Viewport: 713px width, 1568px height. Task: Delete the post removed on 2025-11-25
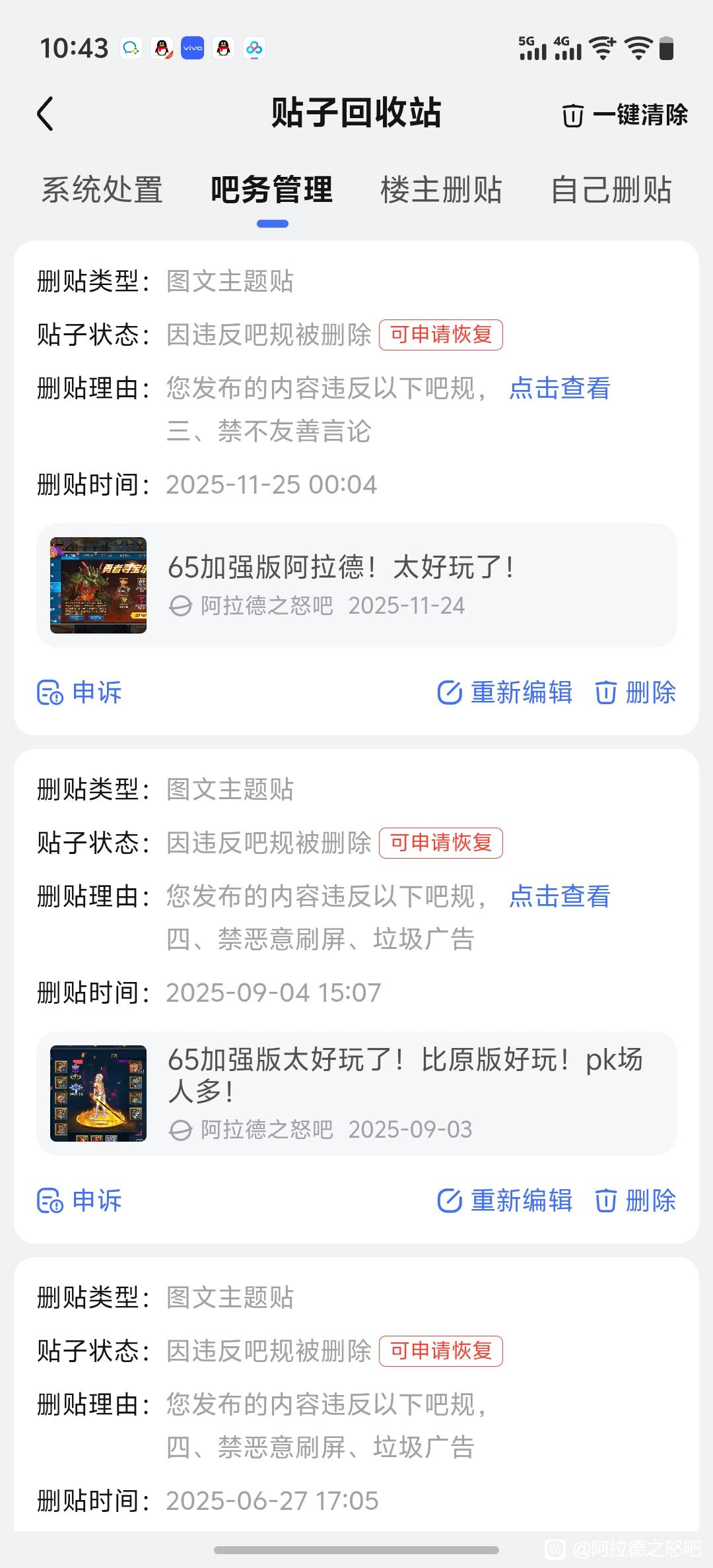pos(636,693)
